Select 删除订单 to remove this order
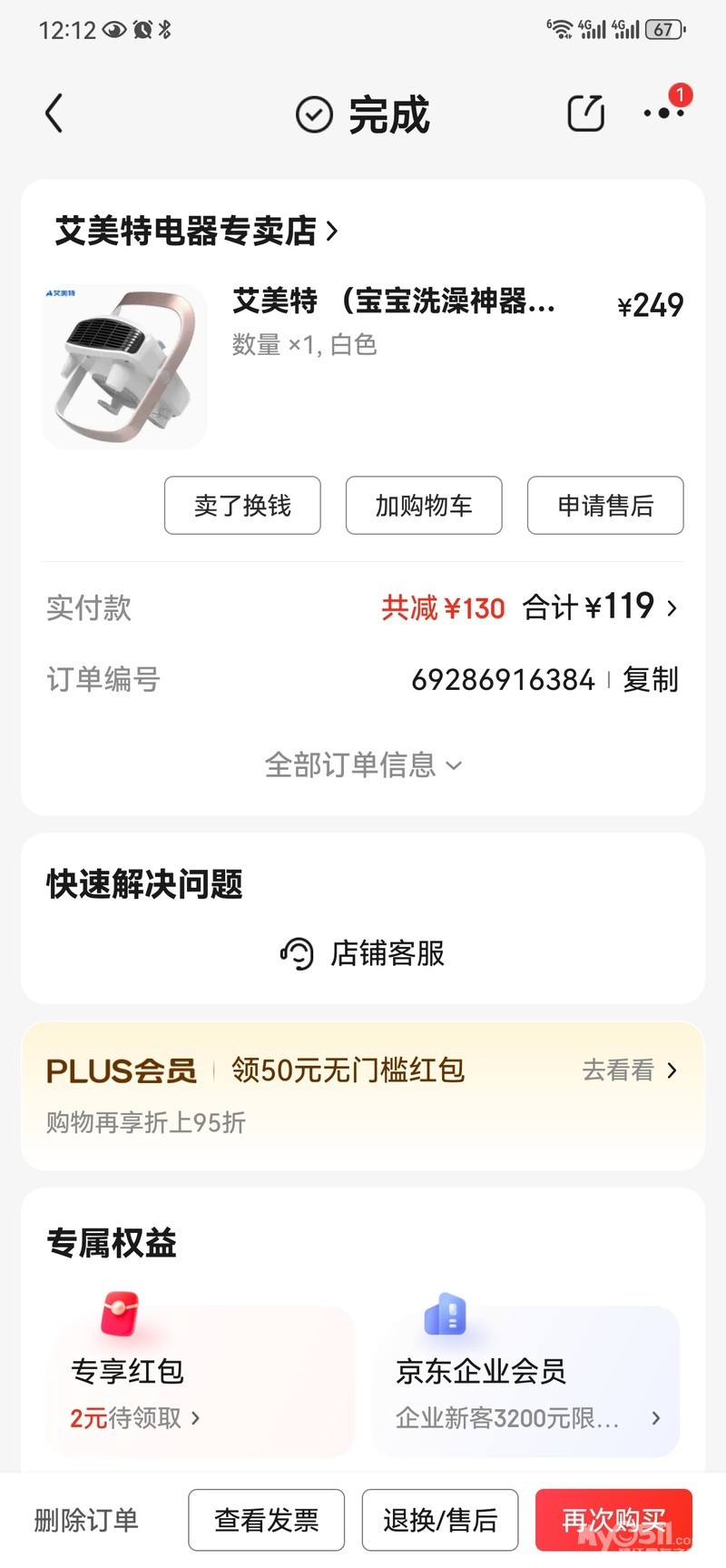The image size is (726, 1568). coord(86,1520)
